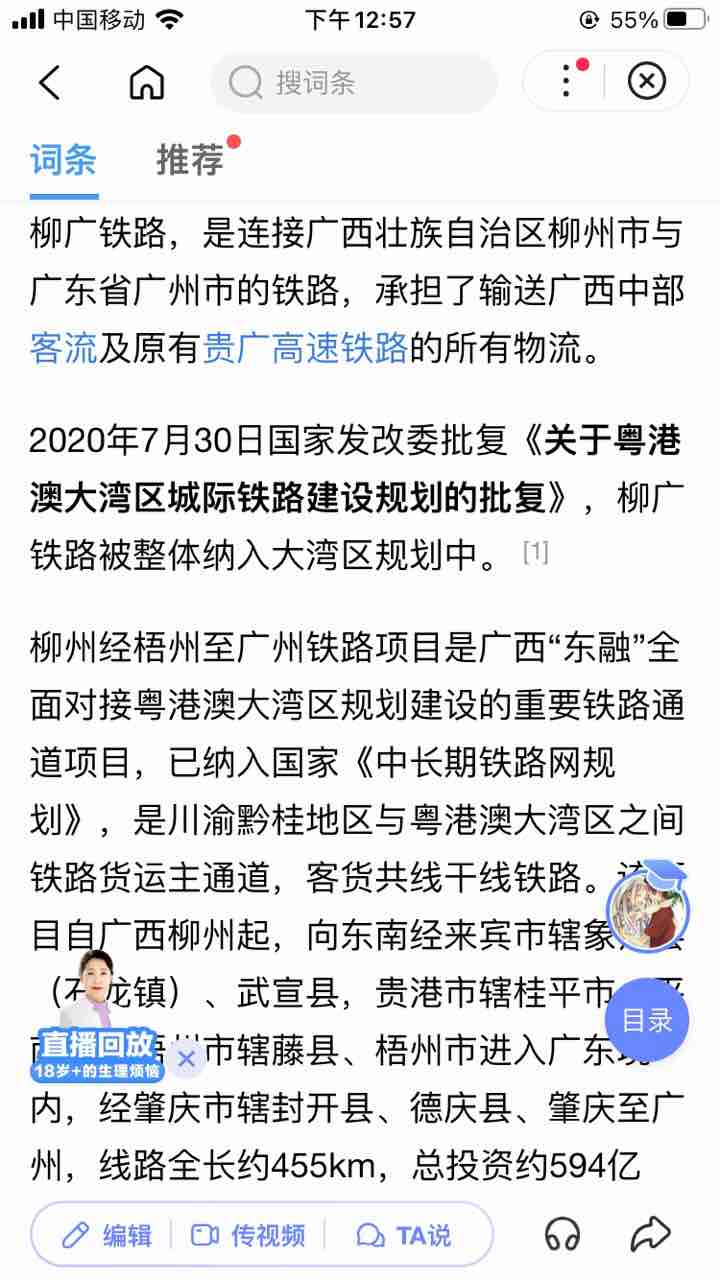Edit this entry with 编辑
This screenshot has height=1280, width=720.
pyautogui.click(x=106, y=1235)
